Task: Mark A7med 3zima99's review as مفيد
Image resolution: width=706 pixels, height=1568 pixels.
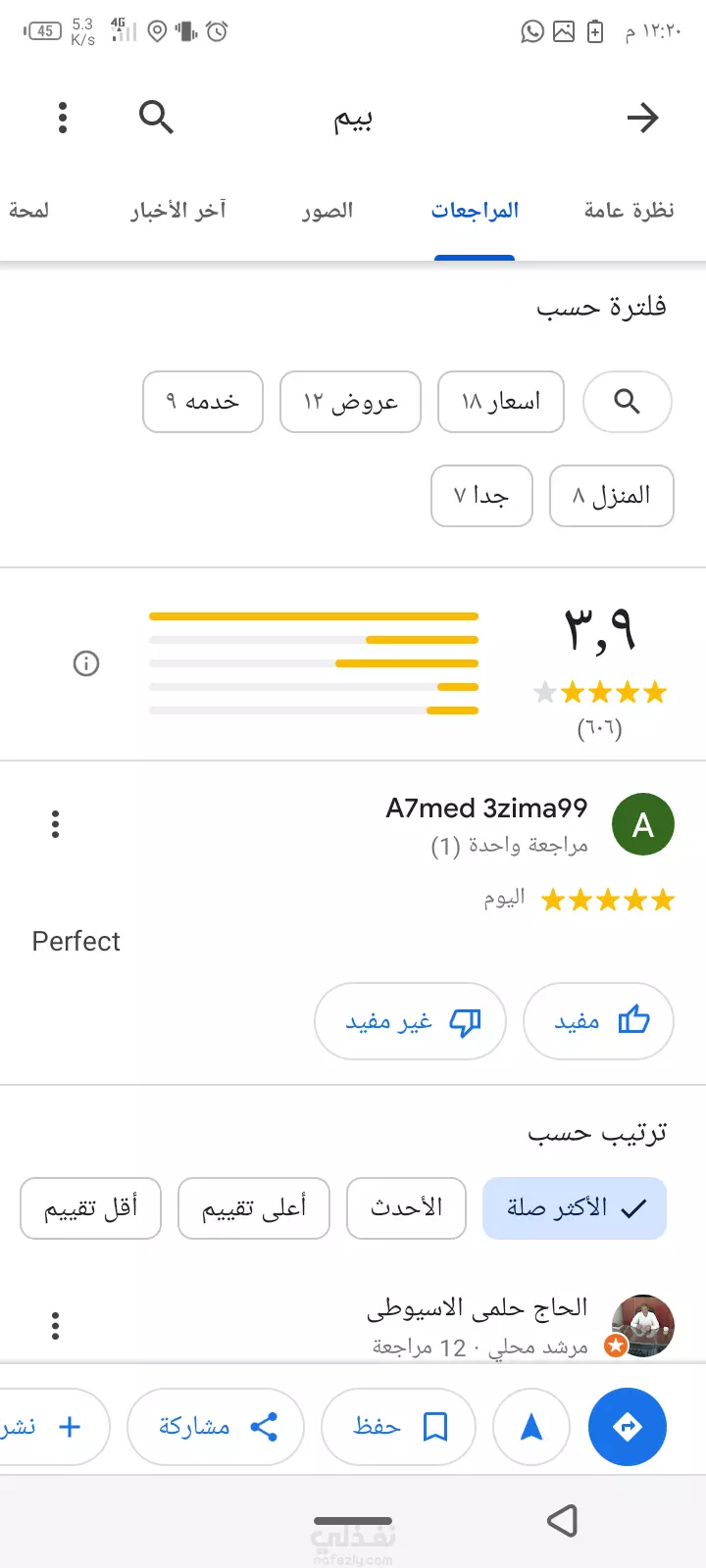Action: pos(599,1021)
